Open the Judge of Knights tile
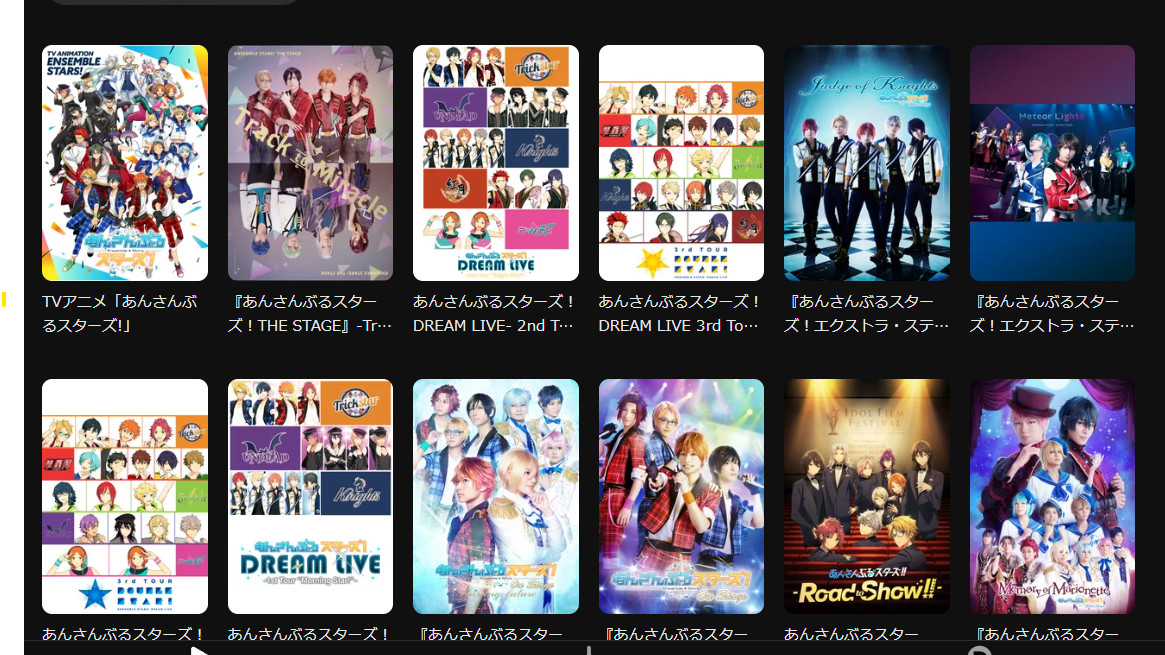1165x655 pixels. tap(866, 163)
